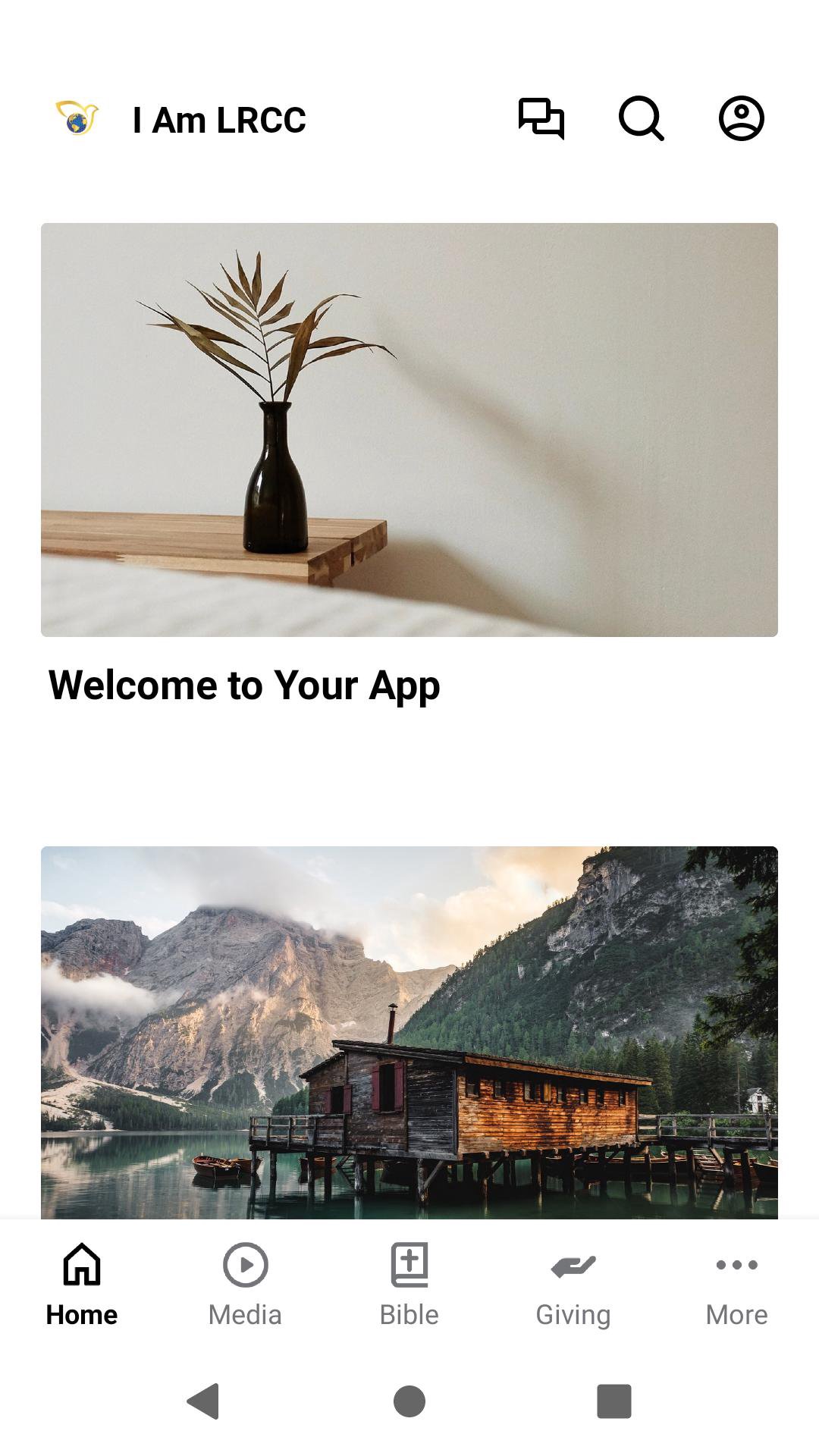
Task: Tap the system back button
Action: pos(203,1401)
